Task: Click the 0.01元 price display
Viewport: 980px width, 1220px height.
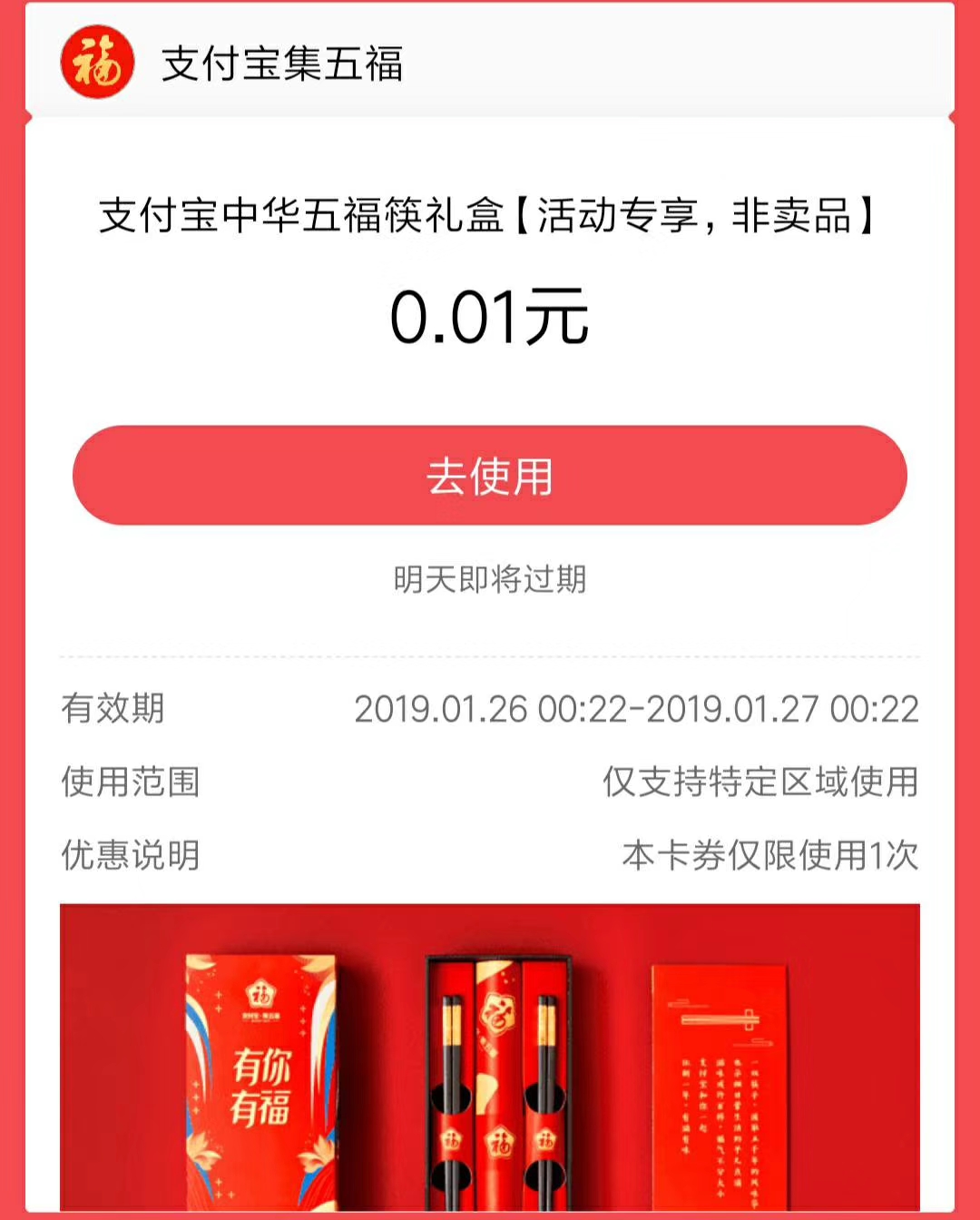Action: [x=490, y=317]
